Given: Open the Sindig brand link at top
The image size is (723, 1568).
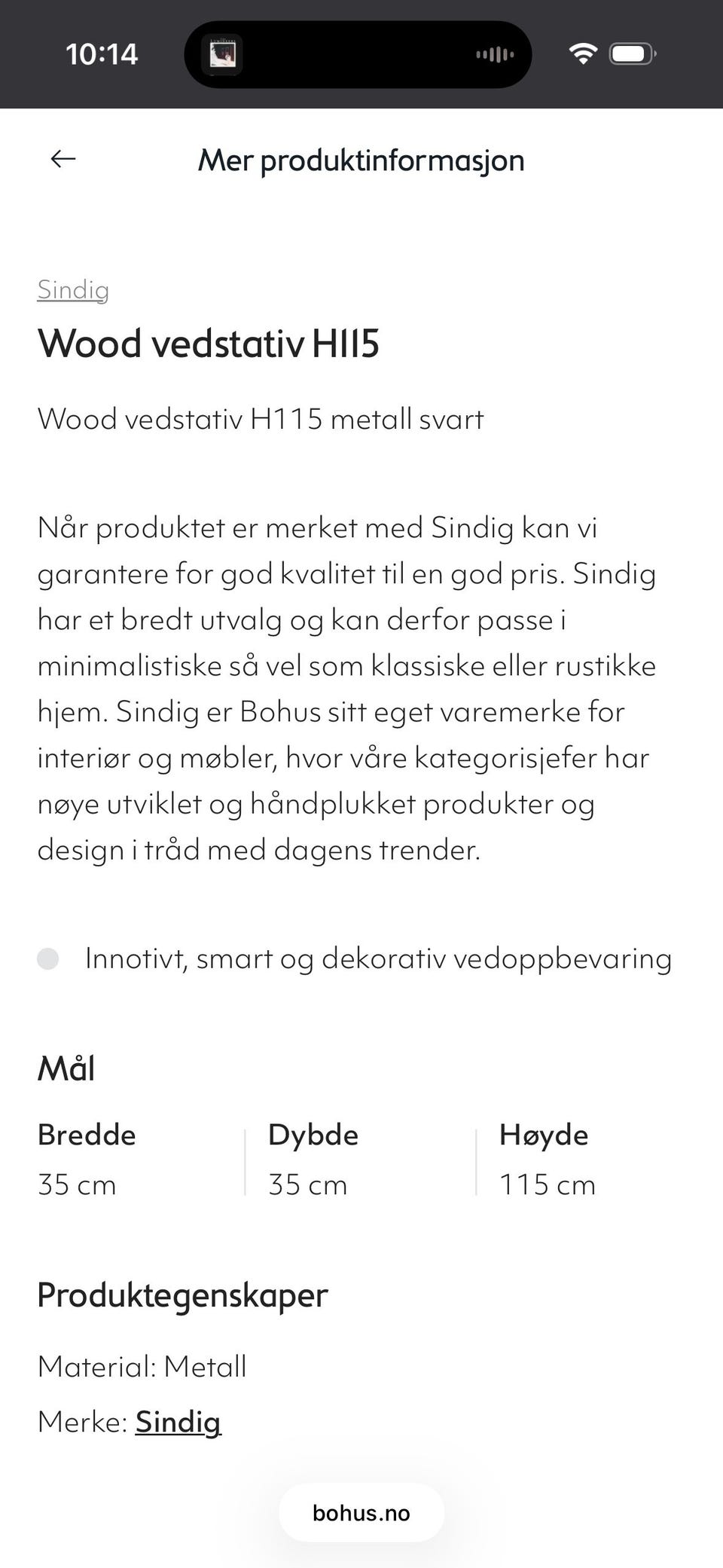Looking at the screenshot, I should point(73,290).
